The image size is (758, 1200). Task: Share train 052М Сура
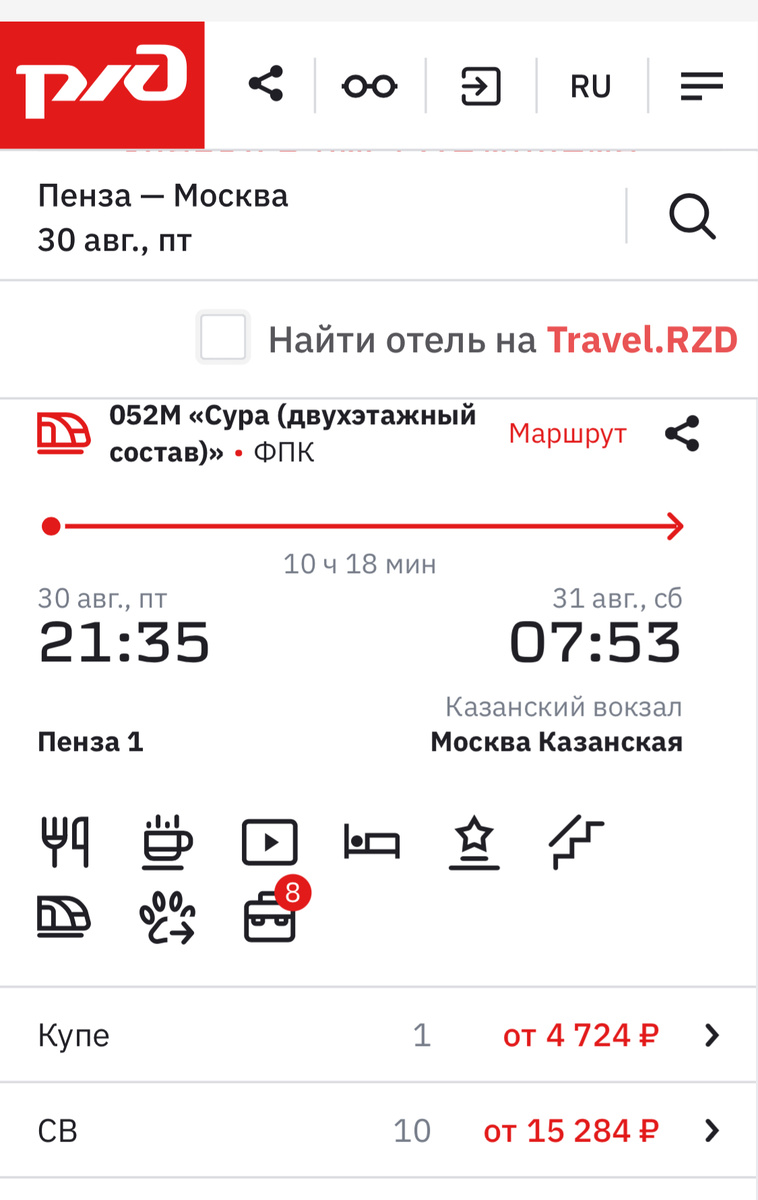pos(682,434)
